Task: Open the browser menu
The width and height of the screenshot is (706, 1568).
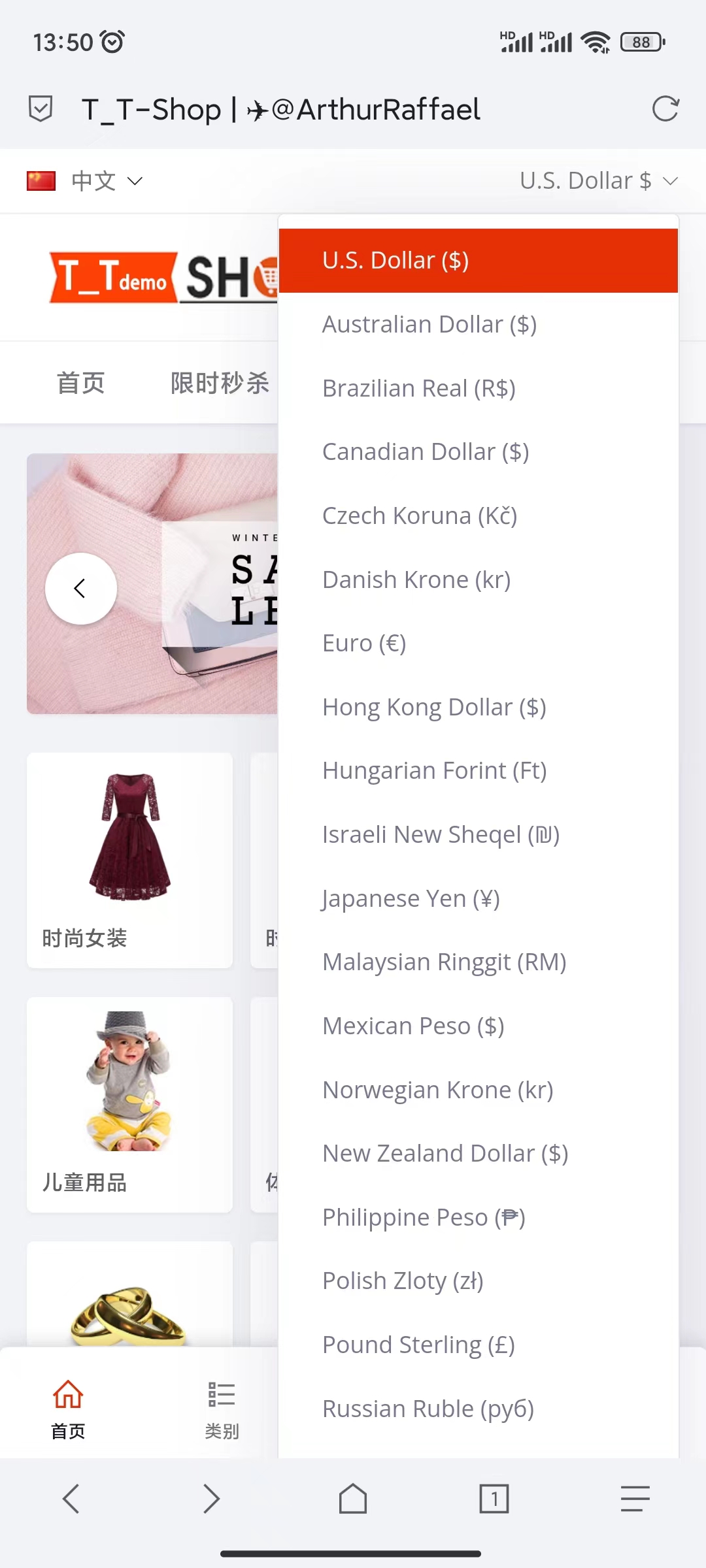Action: (635, 1498)
